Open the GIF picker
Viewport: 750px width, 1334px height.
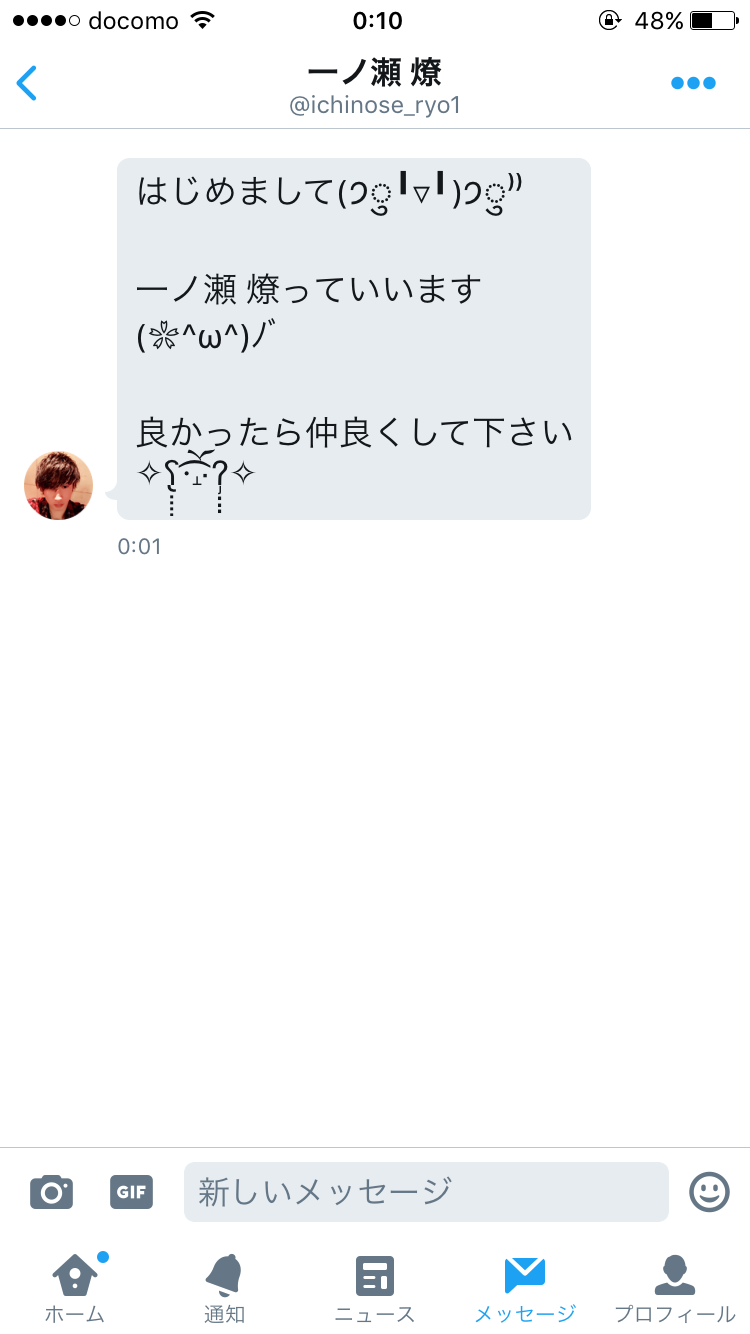[131, 1191]
